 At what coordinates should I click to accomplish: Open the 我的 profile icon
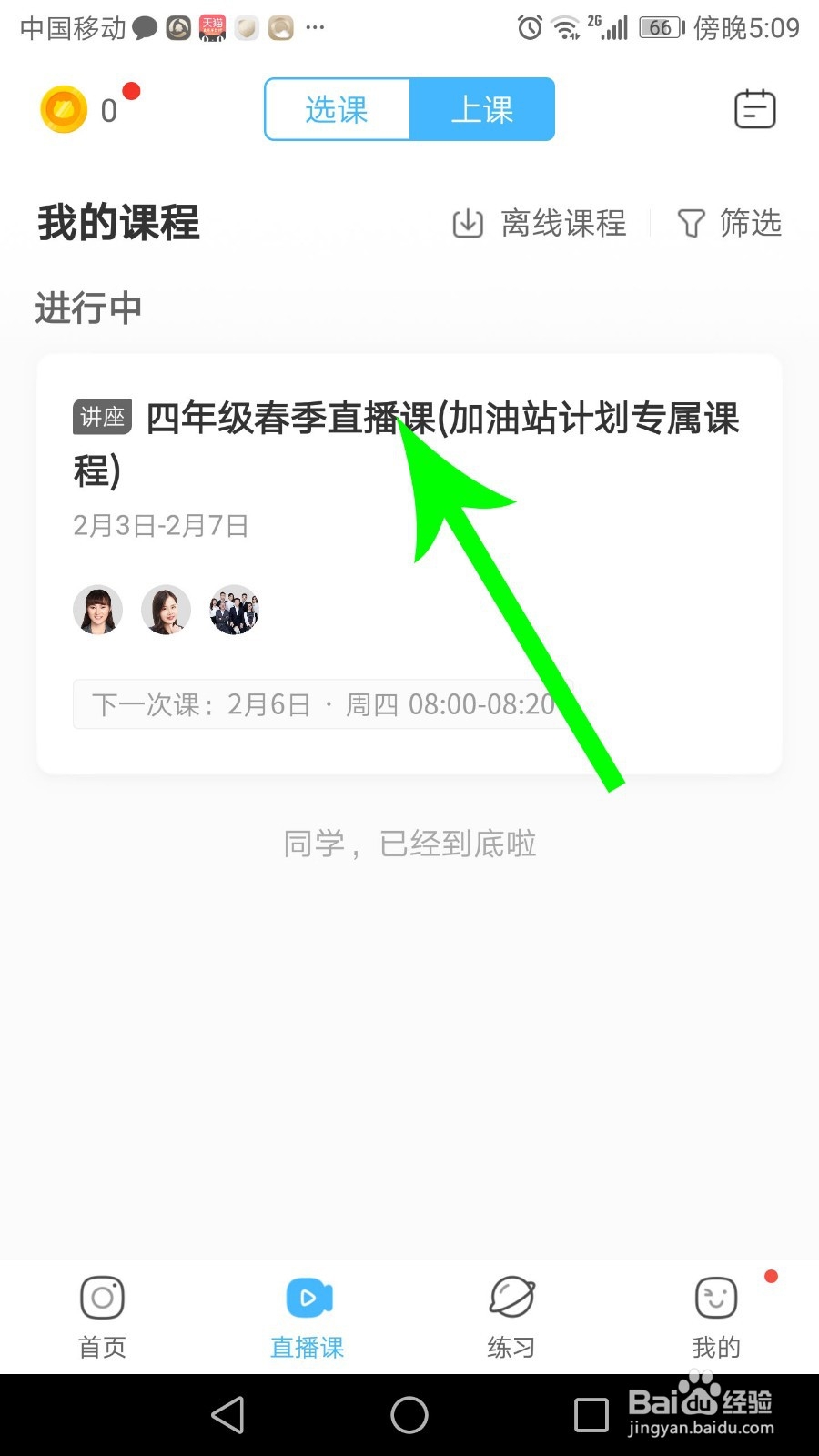(x=715, y=1296)
